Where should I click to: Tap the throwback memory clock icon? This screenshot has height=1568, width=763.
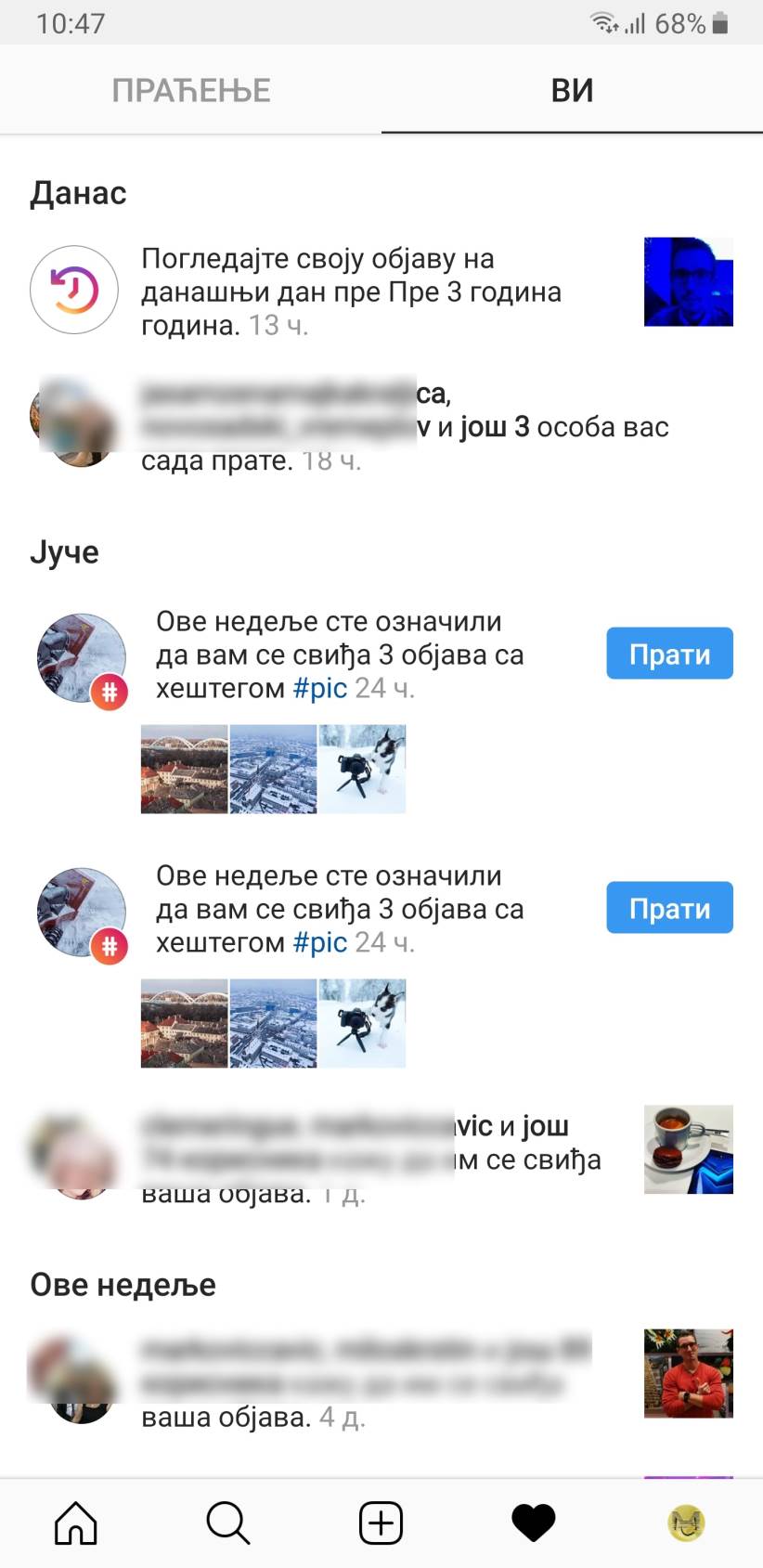[x=73, y=289]
